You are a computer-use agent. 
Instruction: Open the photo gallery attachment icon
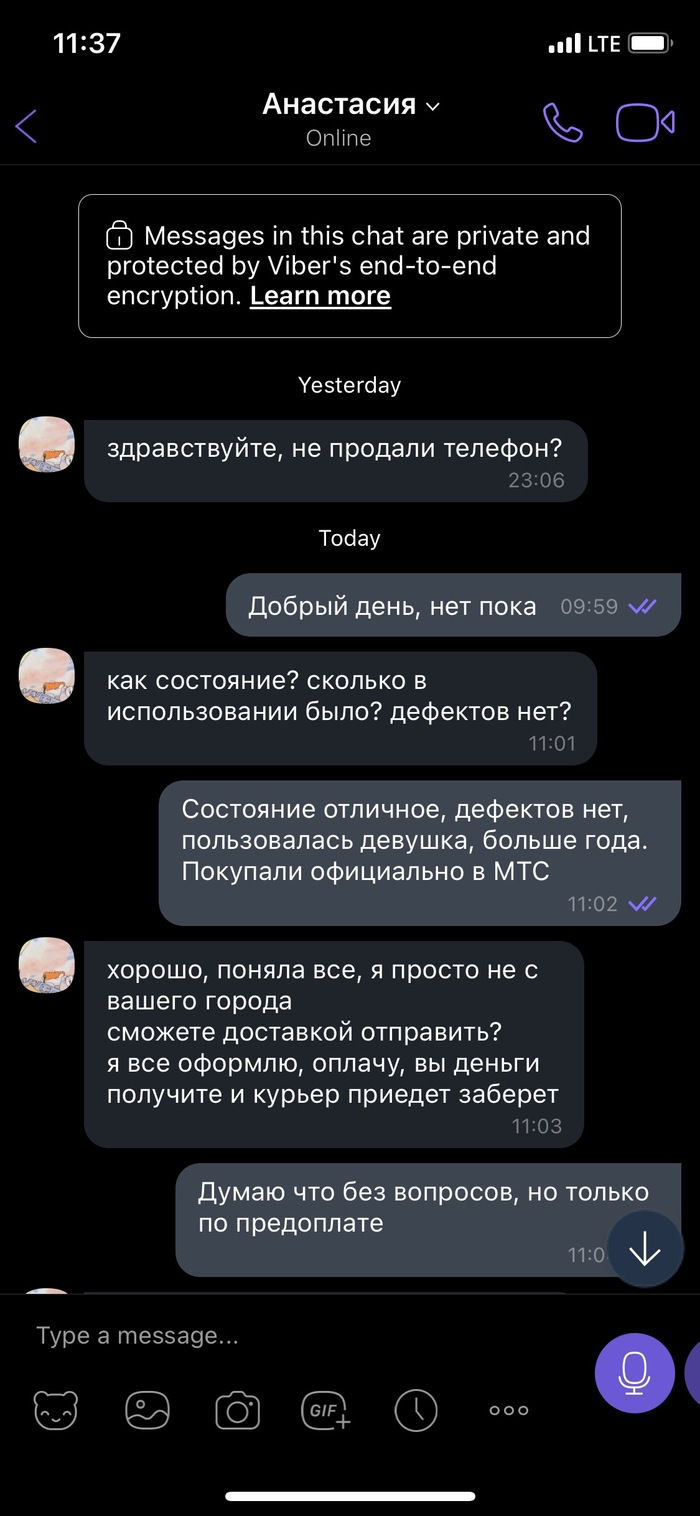coord(147,1411)
